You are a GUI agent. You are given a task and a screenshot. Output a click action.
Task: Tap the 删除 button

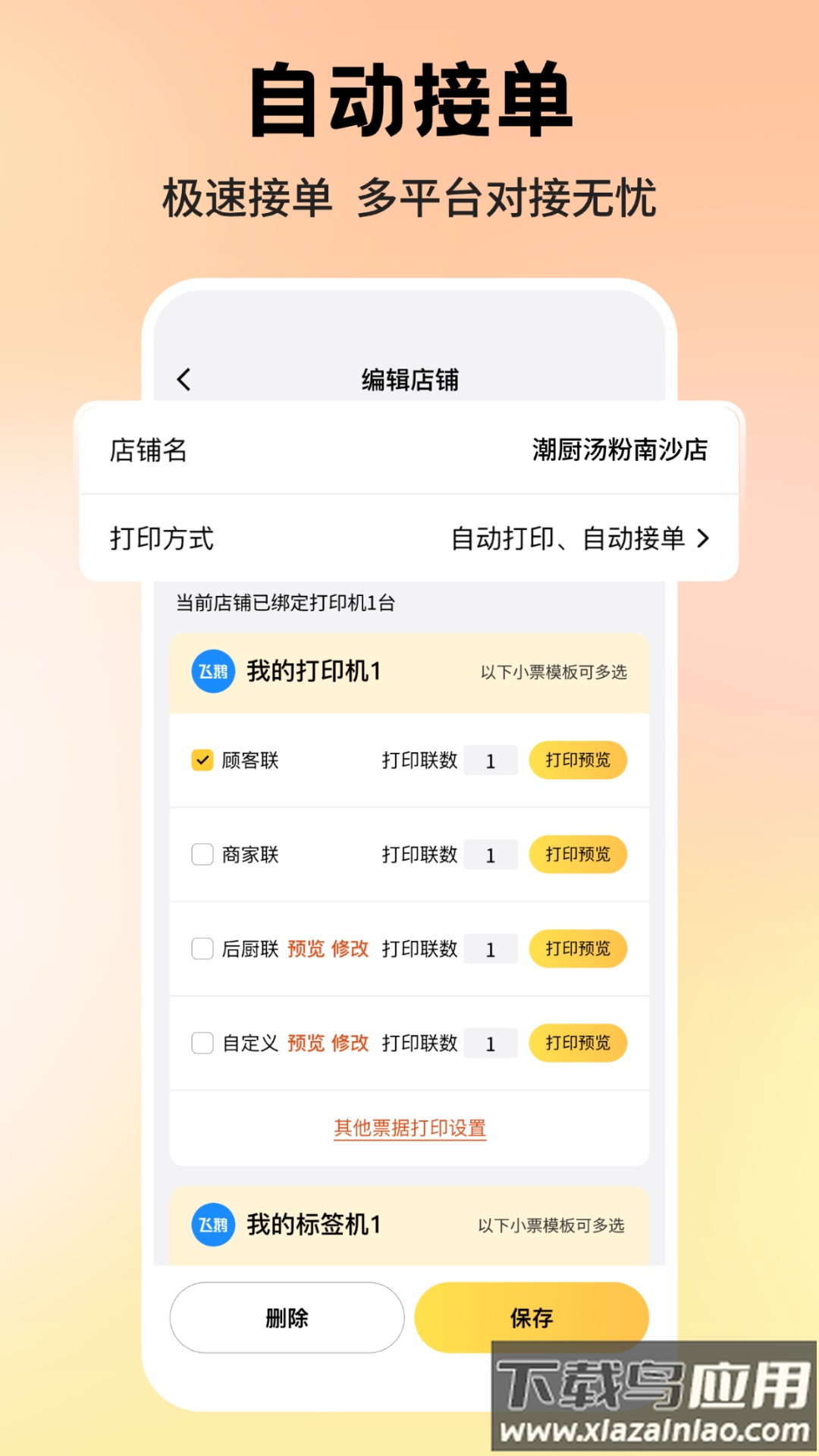(285, 1317)
